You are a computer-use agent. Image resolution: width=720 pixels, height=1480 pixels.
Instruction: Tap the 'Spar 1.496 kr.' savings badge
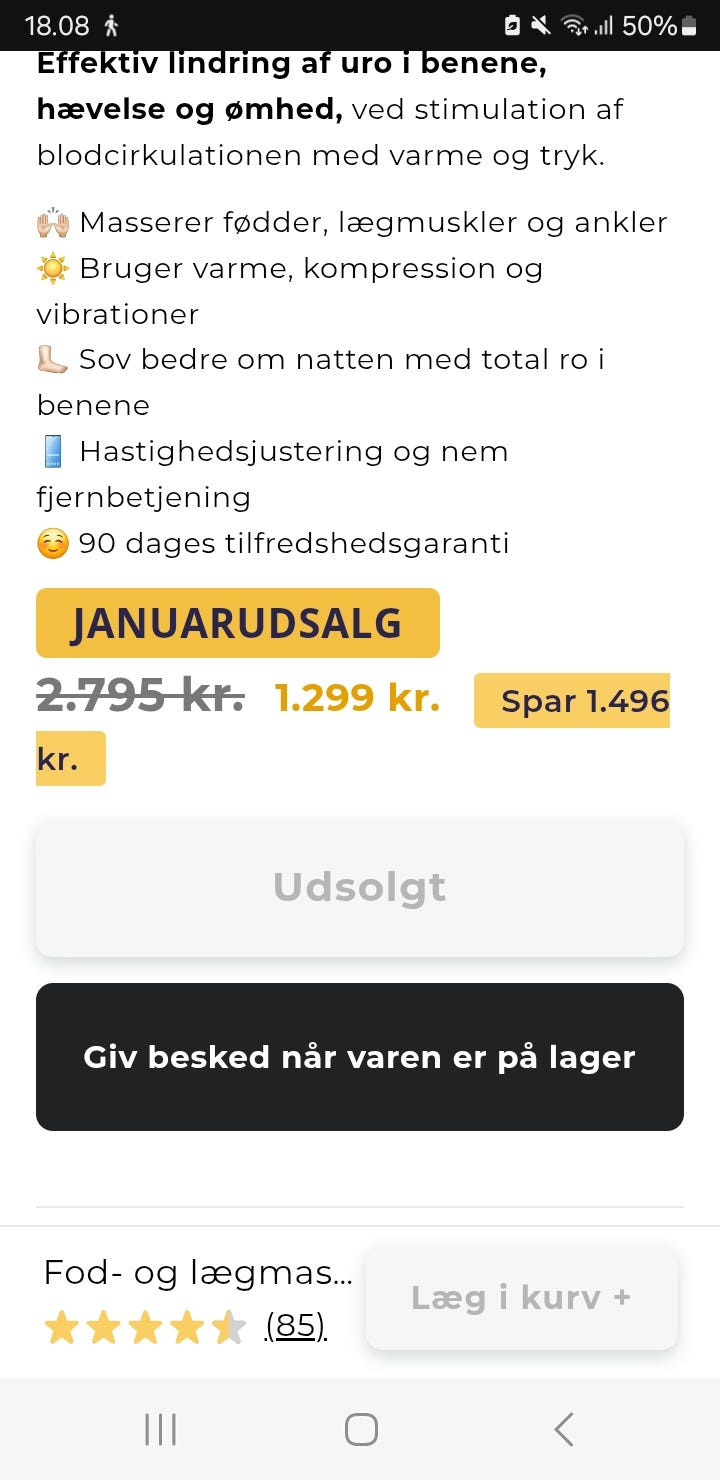[x=572, y=701]
